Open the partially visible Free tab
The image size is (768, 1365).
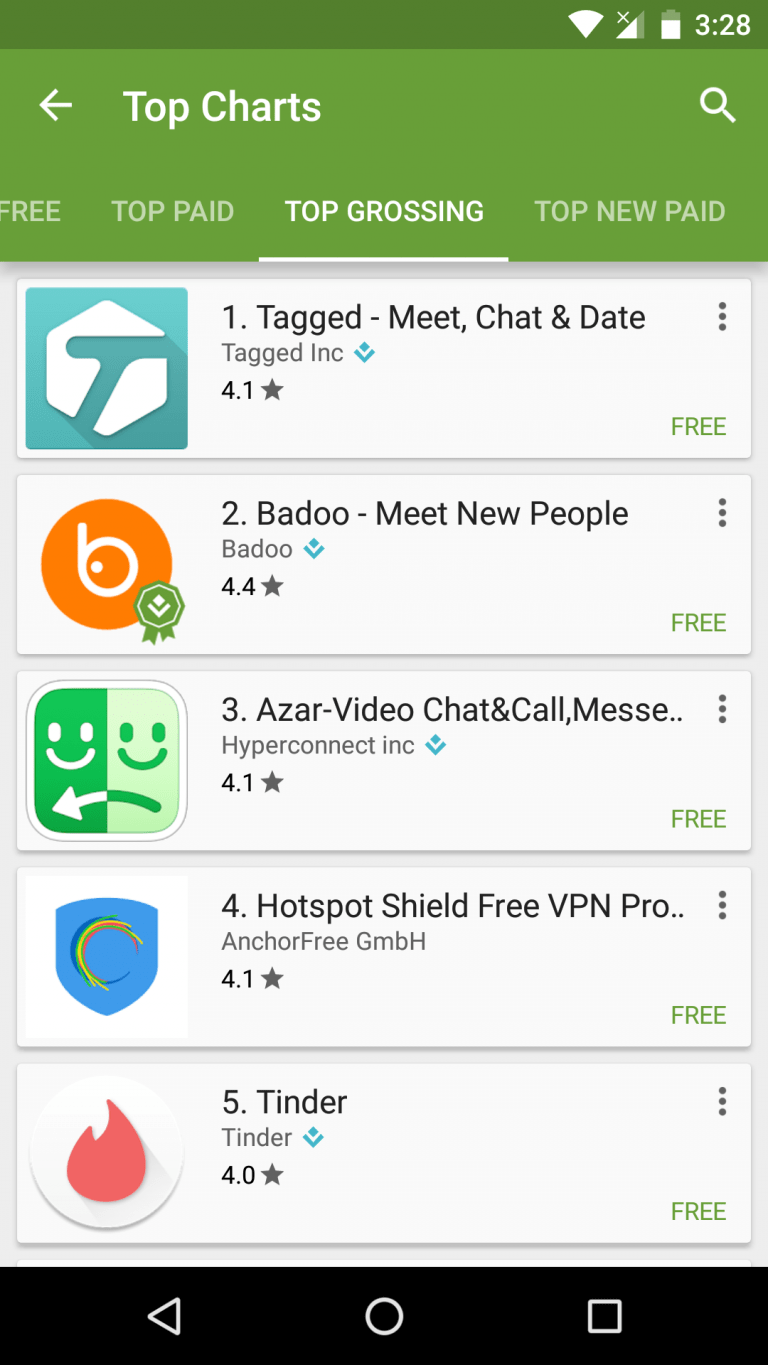(x=28, y=212)
